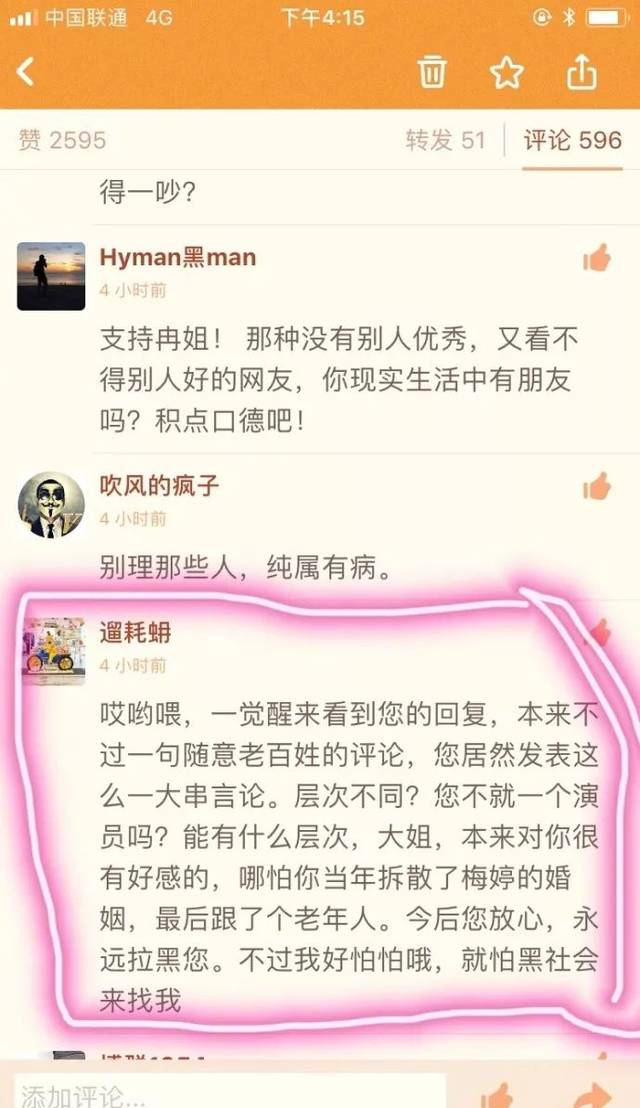Open 吹风的疯子's profile avatar
Image resolution: width=640 pixels, height=1108 pixels.
pyautogui.click(x=51, y=505)
